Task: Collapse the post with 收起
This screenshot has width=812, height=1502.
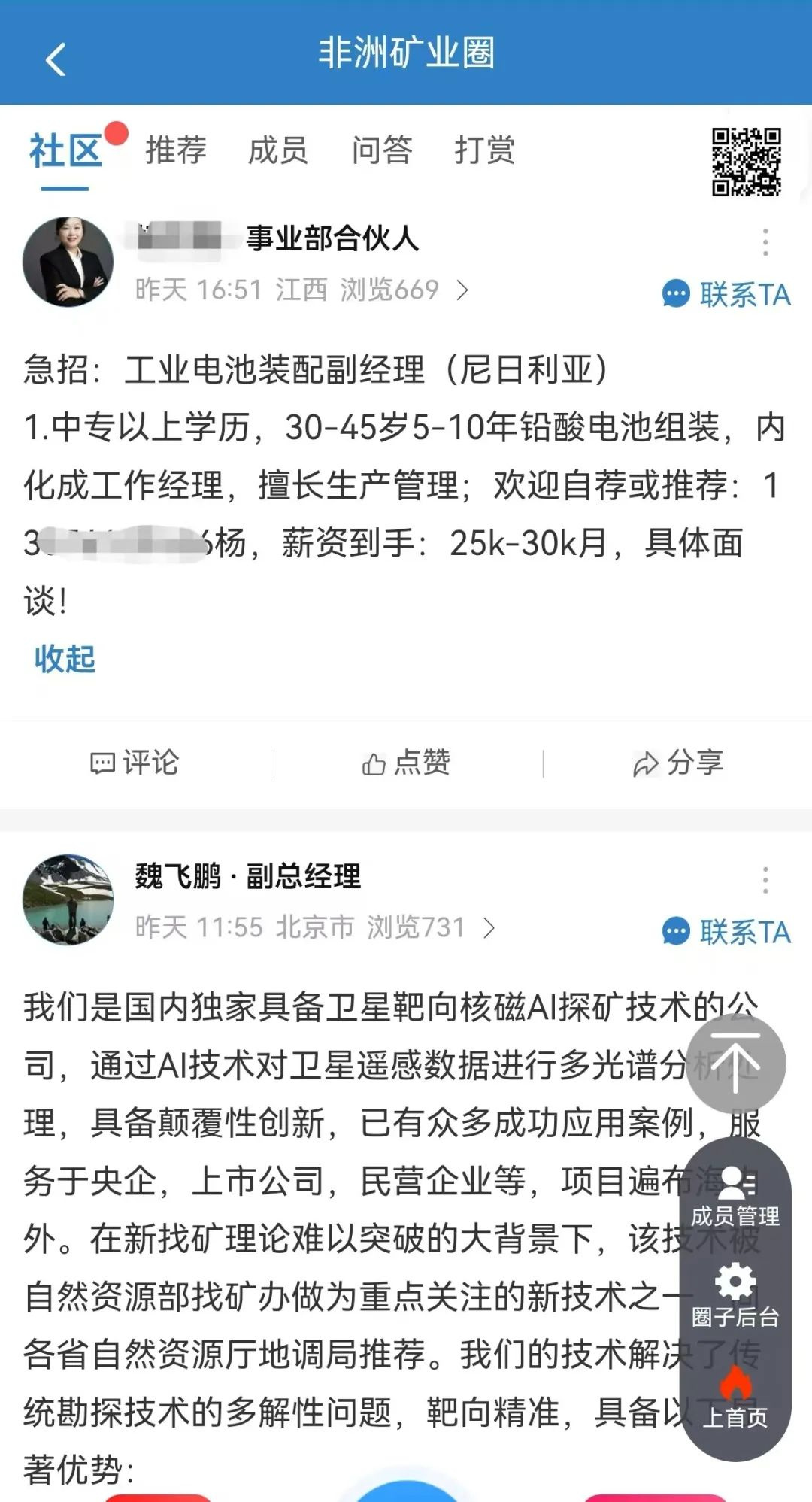Action: coord(65,659)
